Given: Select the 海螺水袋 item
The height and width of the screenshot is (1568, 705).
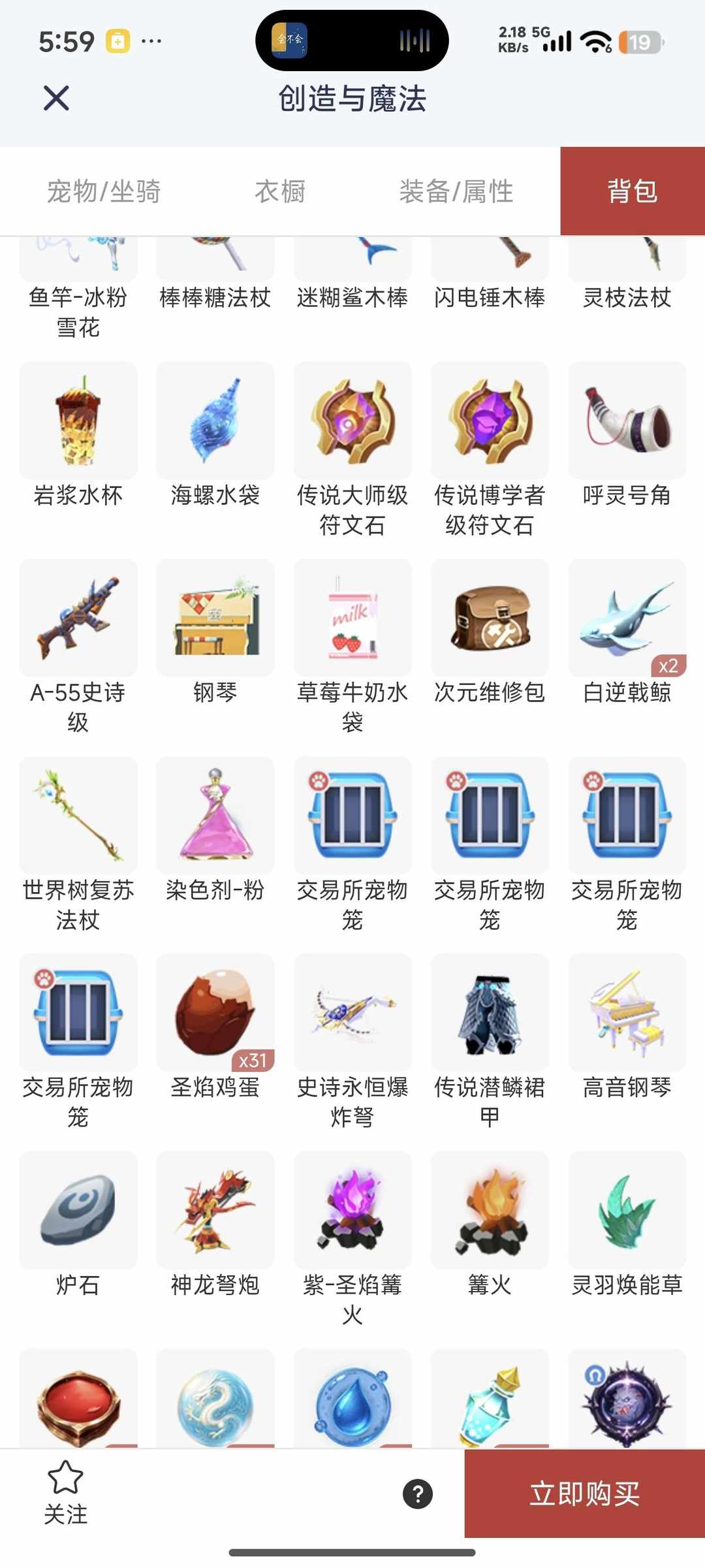Looking at the screenshot, I should tap(215, 421).
